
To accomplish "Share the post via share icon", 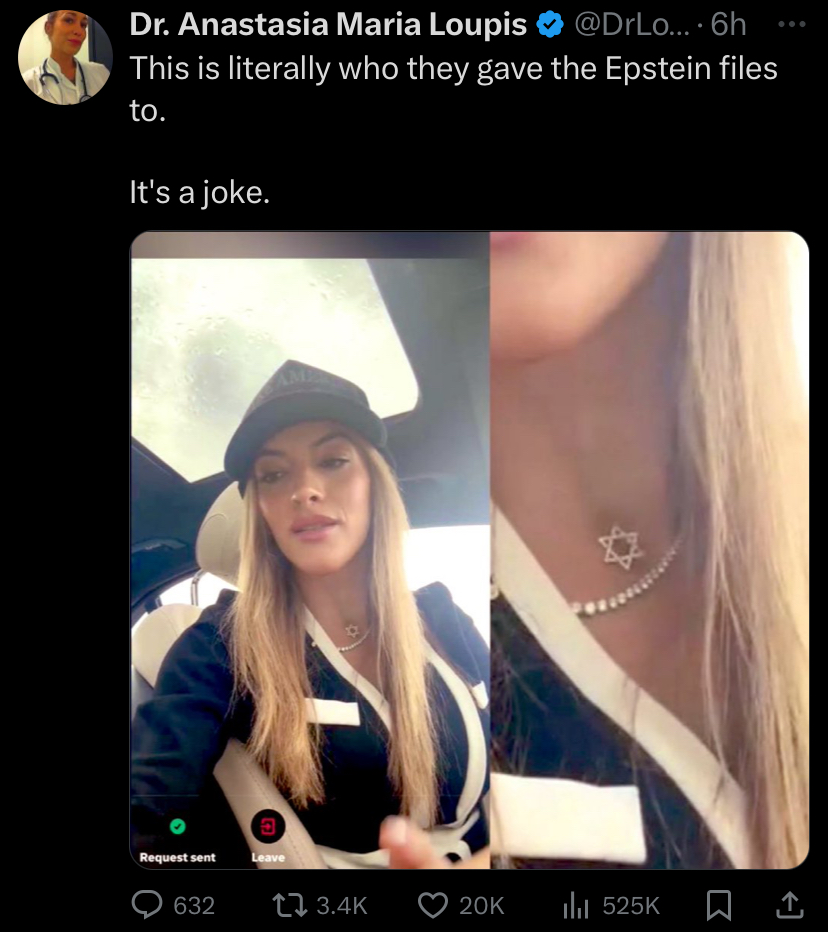I will tap(789, 905).
